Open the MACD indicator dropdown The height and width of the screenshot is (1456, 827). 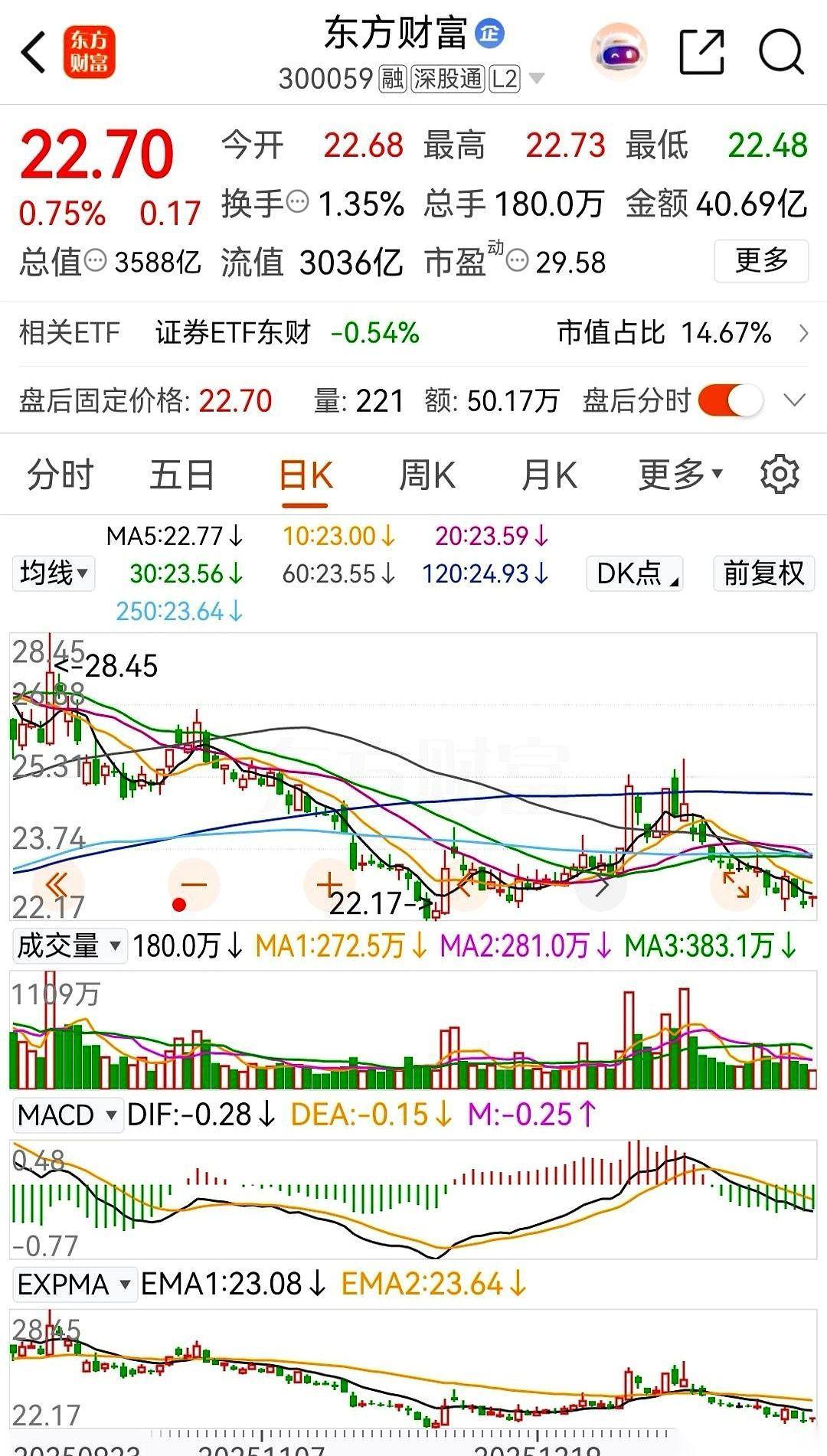(x=67, y=1115)
